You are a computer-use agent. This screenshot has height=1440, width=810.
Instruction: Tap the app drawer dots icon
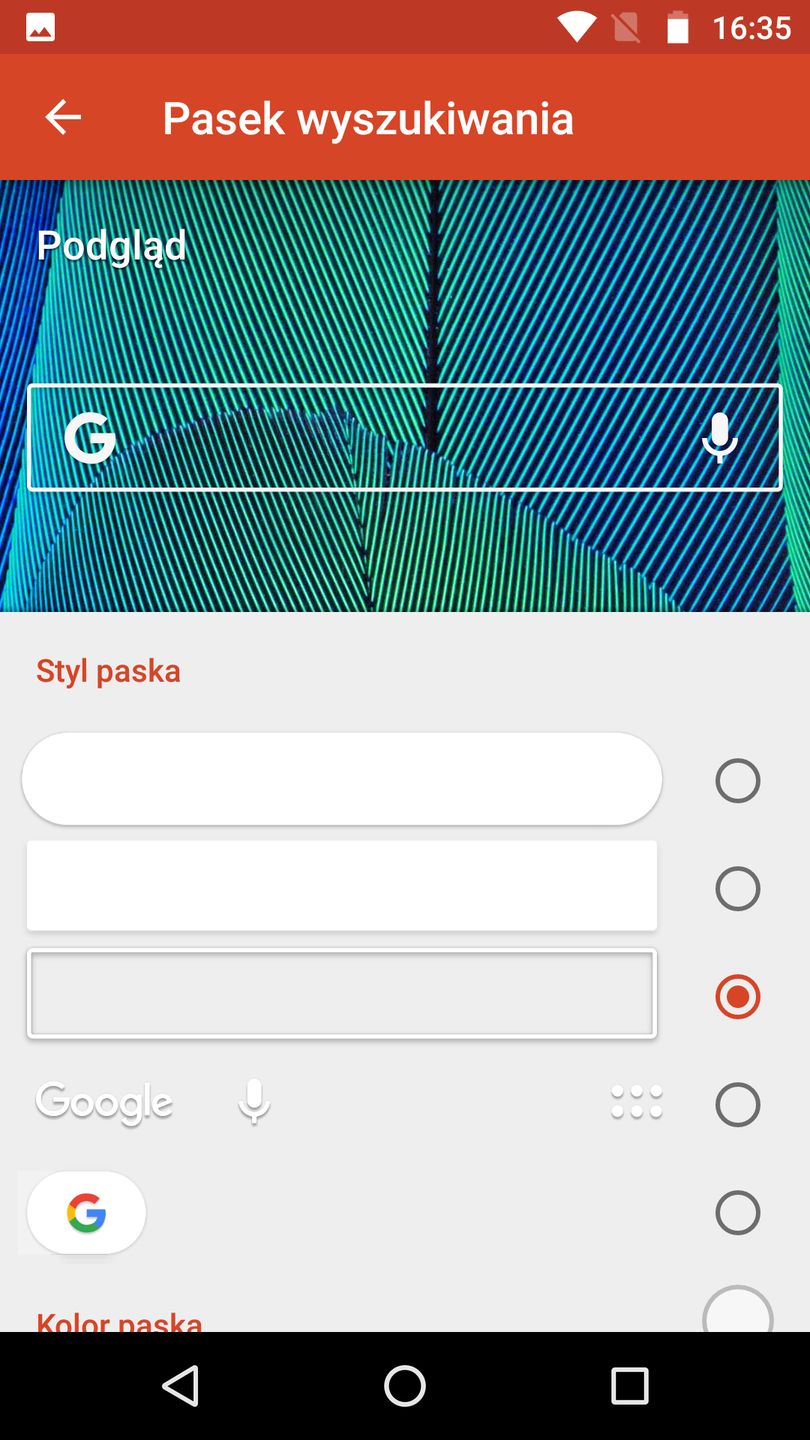pos(636,1101)
